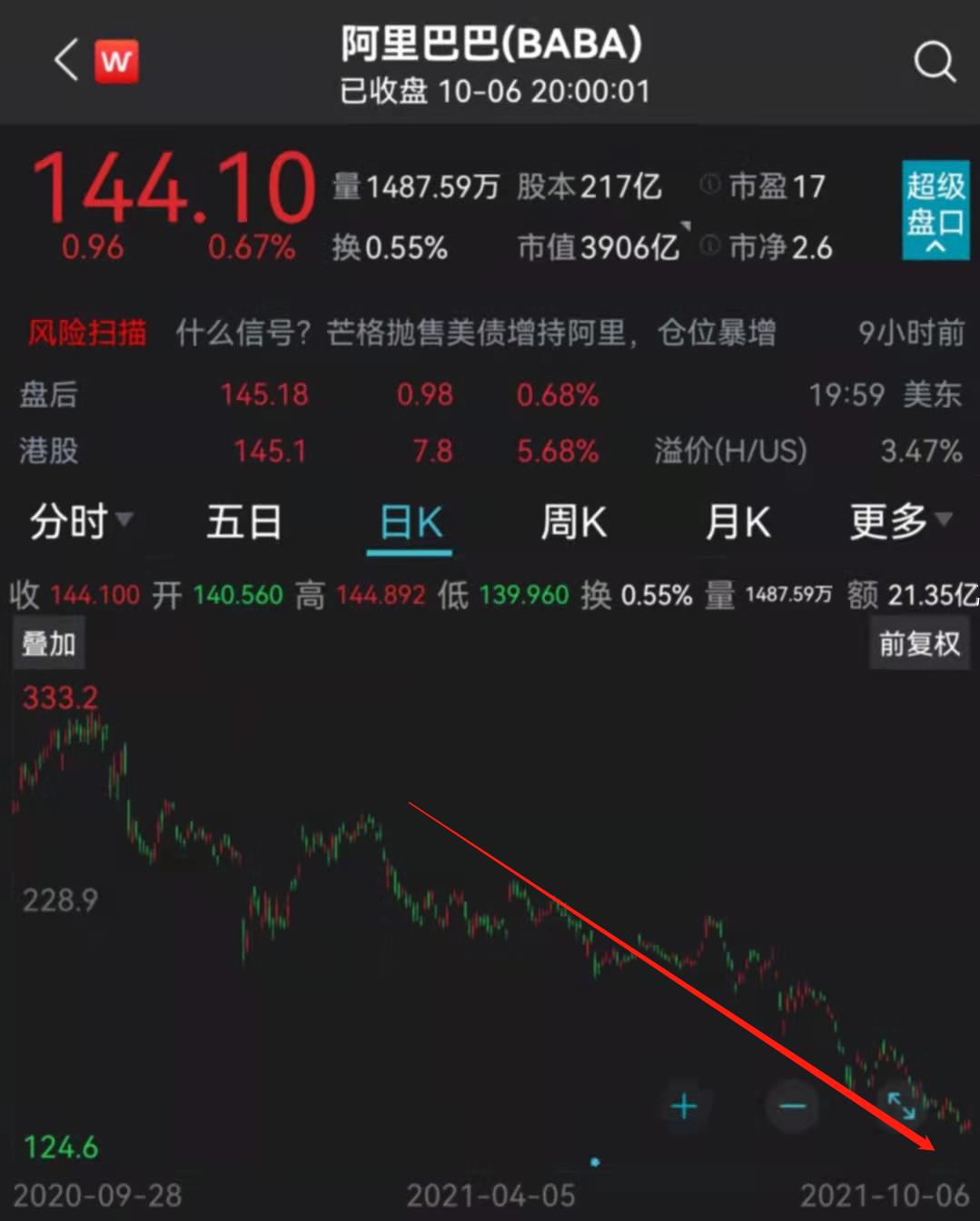Select the 五日 chart tab
This screenshot has height=1221, width=980.
pyautogui.click(x=243, y=522)
